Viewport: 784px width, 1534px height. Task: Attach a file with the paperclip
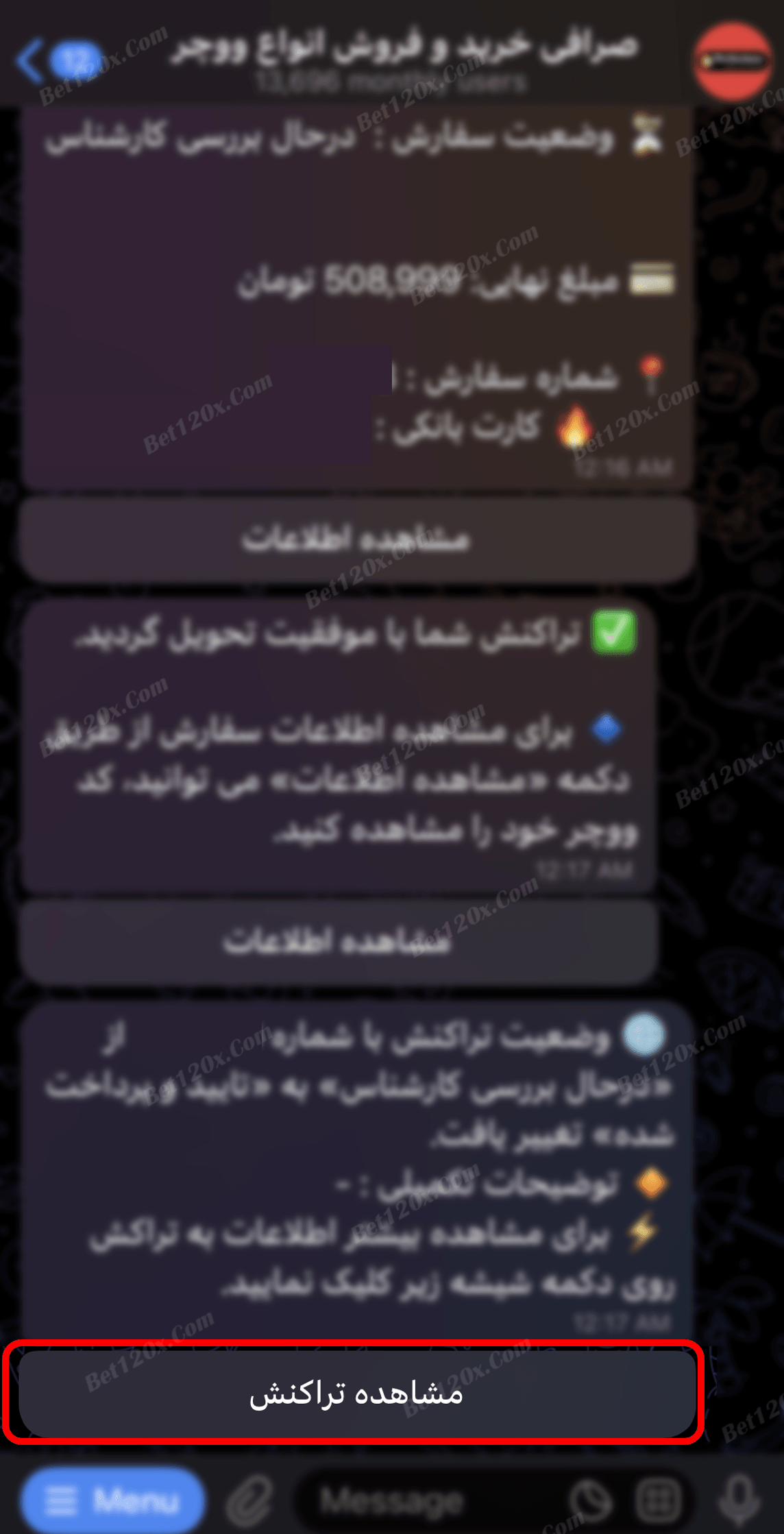click(249, 1501)
